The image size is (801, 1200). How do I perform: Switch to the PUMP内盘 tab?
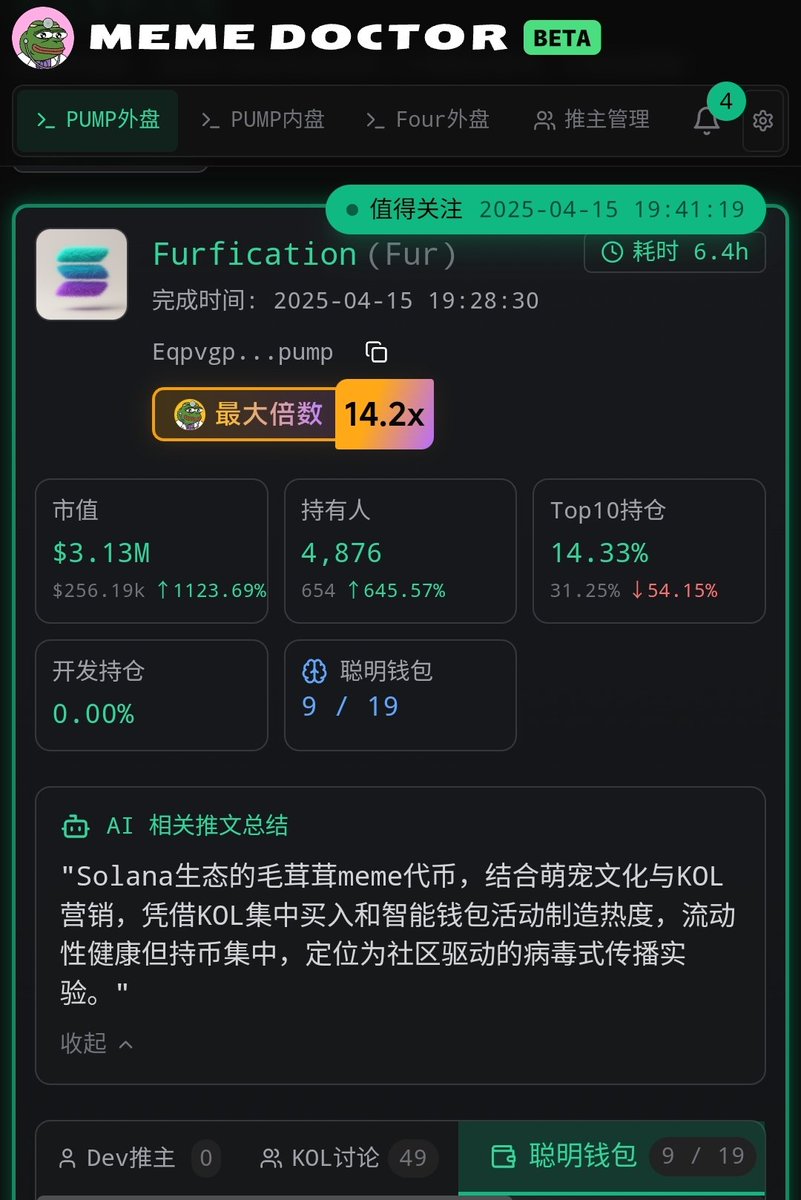coord(262,121)
